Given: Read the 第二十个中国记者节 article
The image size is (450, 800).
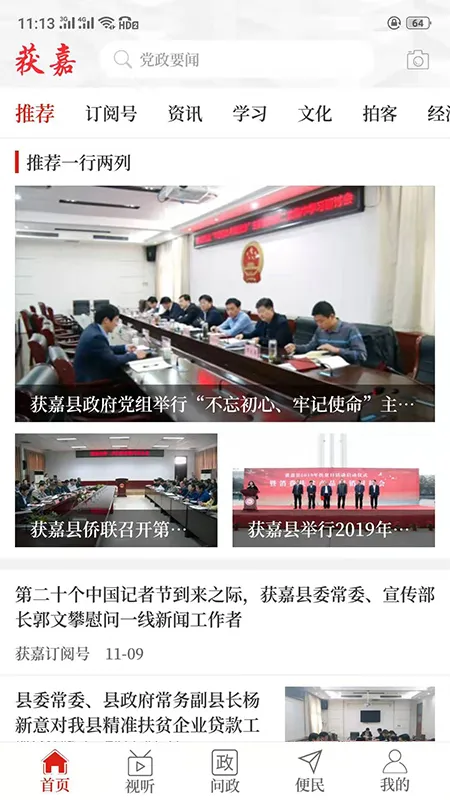Looking at the screenshot, I should (x=225, y=623).
